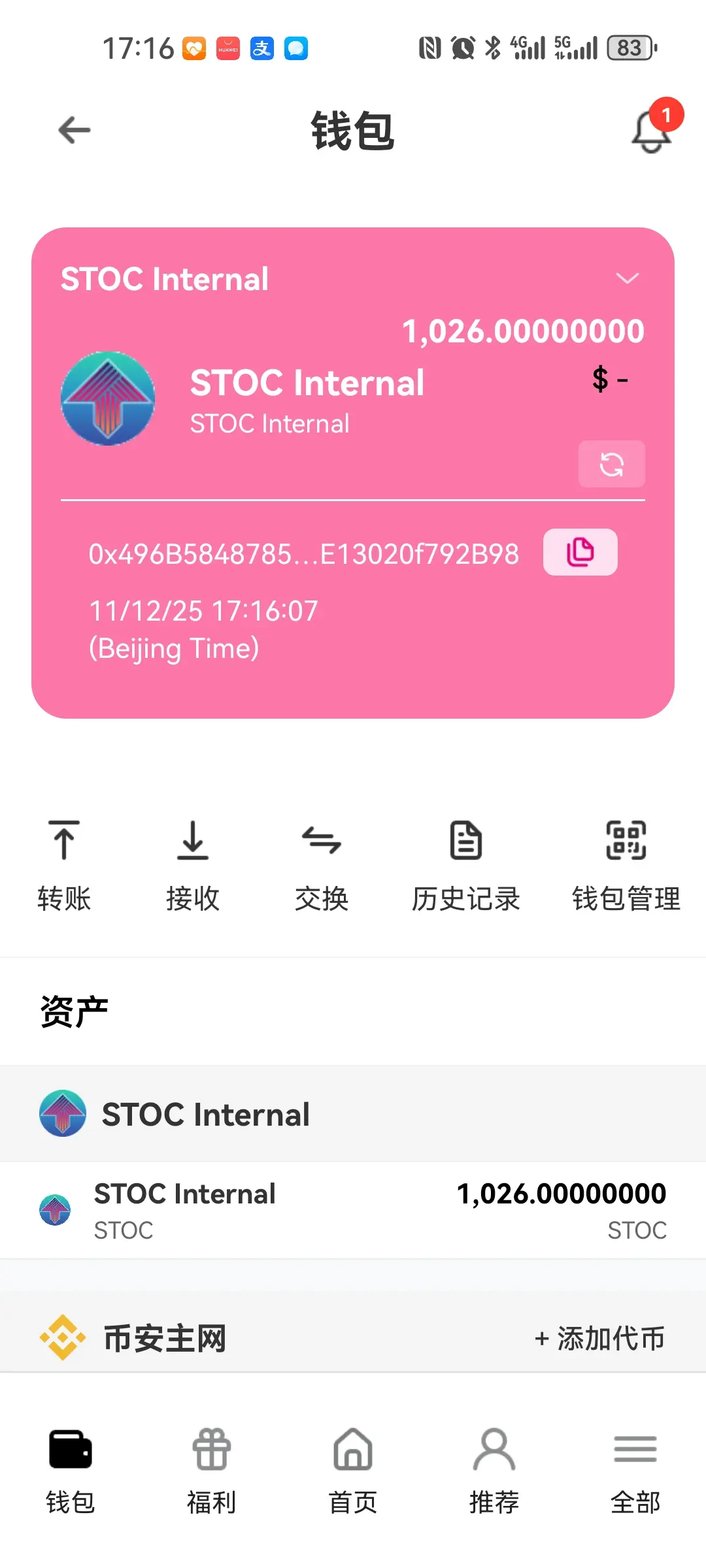
Task: Tap 添加代币 to add a token
Action: (x=599, y=1337)
